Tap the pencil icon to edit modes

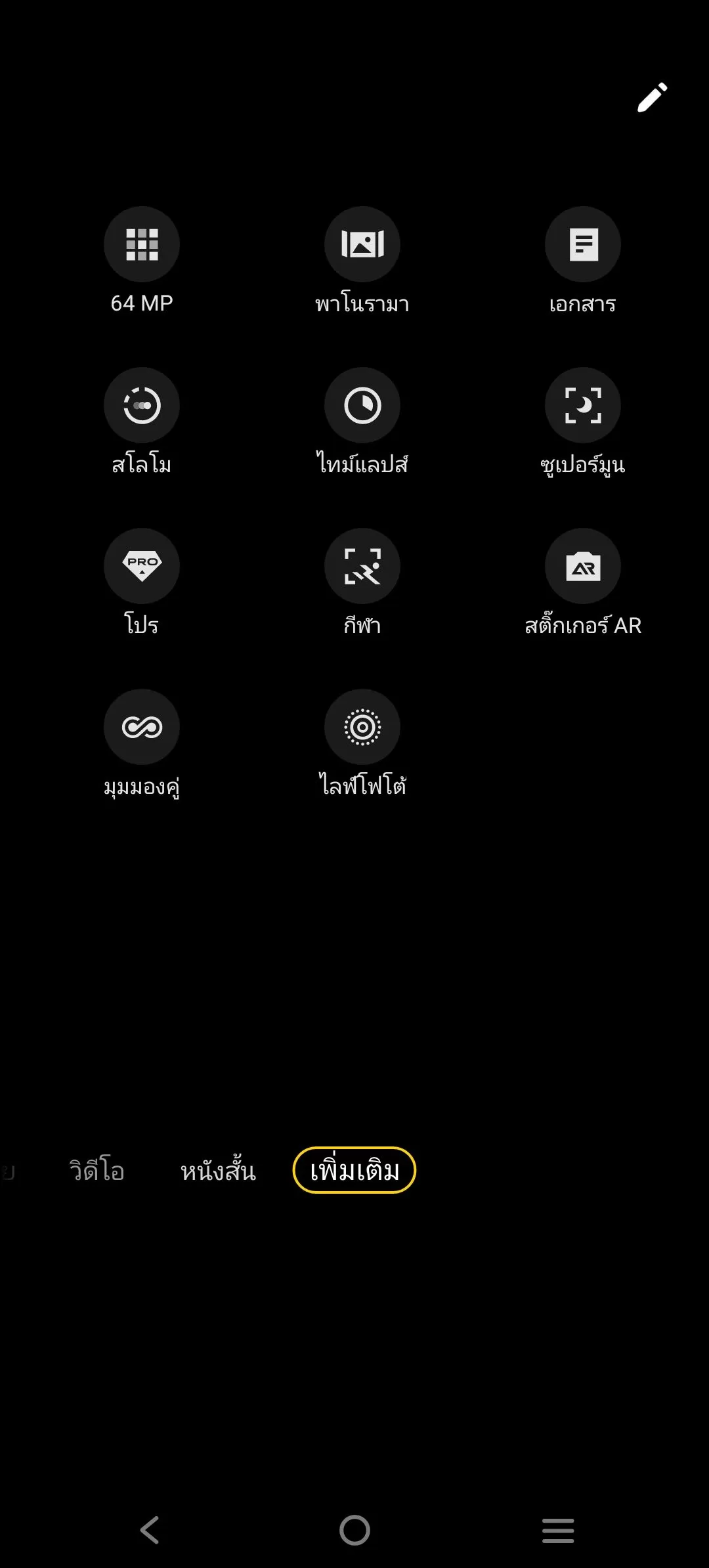point(653,98)
